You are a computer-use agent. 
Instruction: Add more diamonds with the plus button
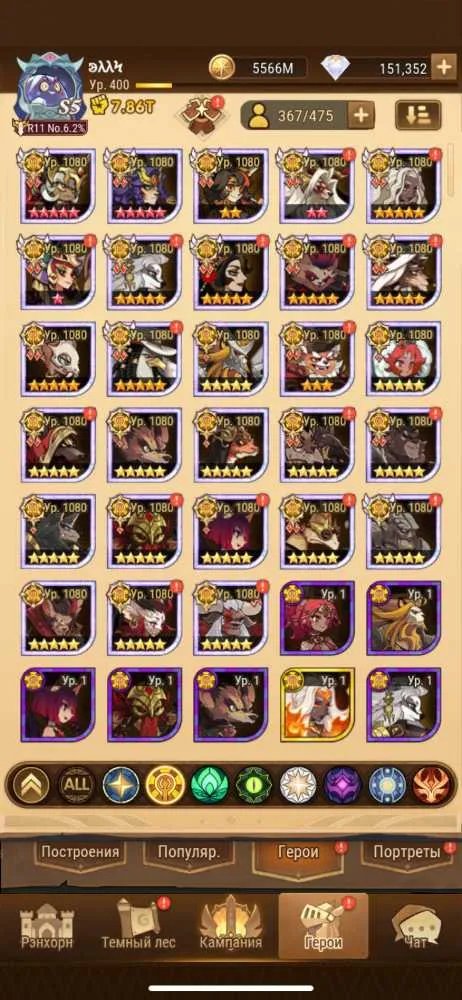[x=444, y=67]
